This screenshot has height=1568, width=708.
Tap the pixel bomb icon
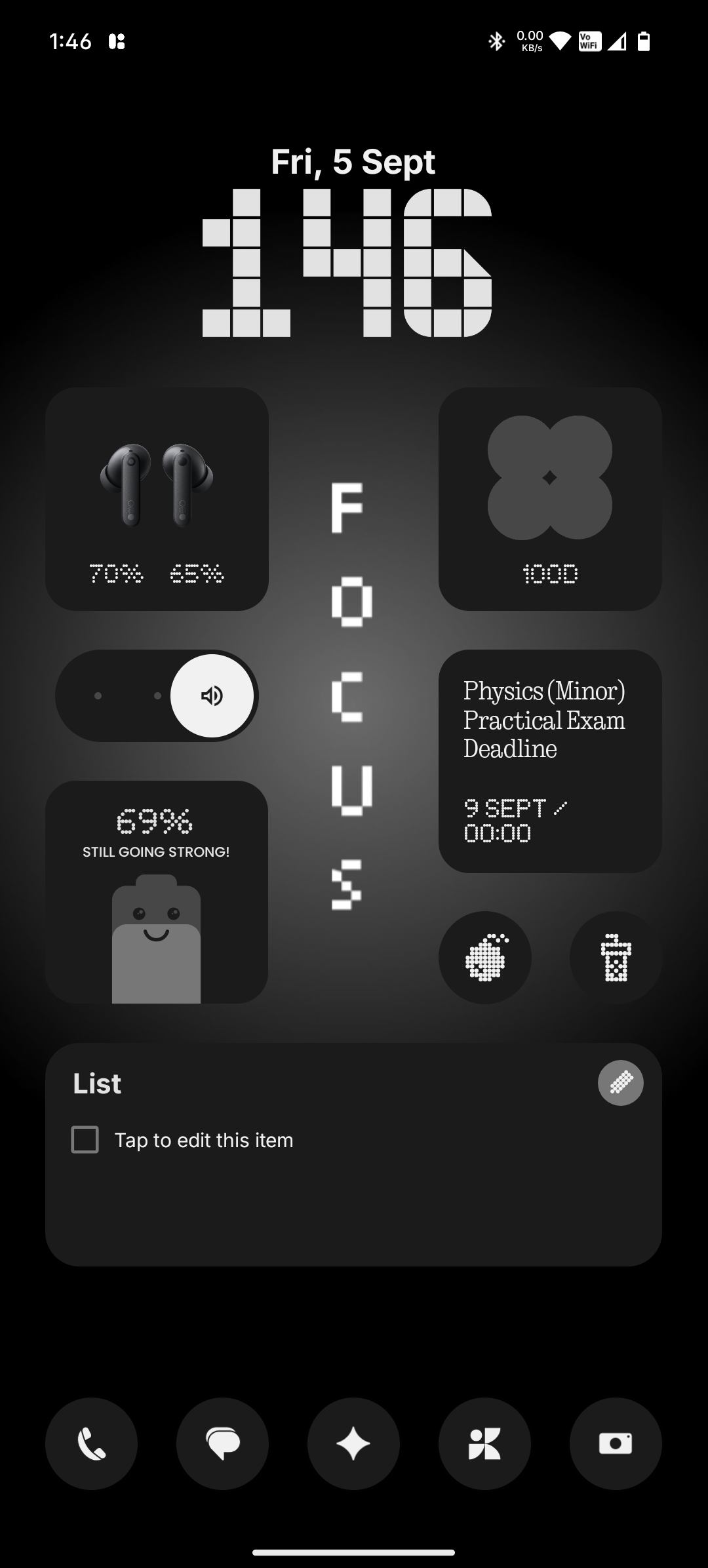(x=484, y=957)
